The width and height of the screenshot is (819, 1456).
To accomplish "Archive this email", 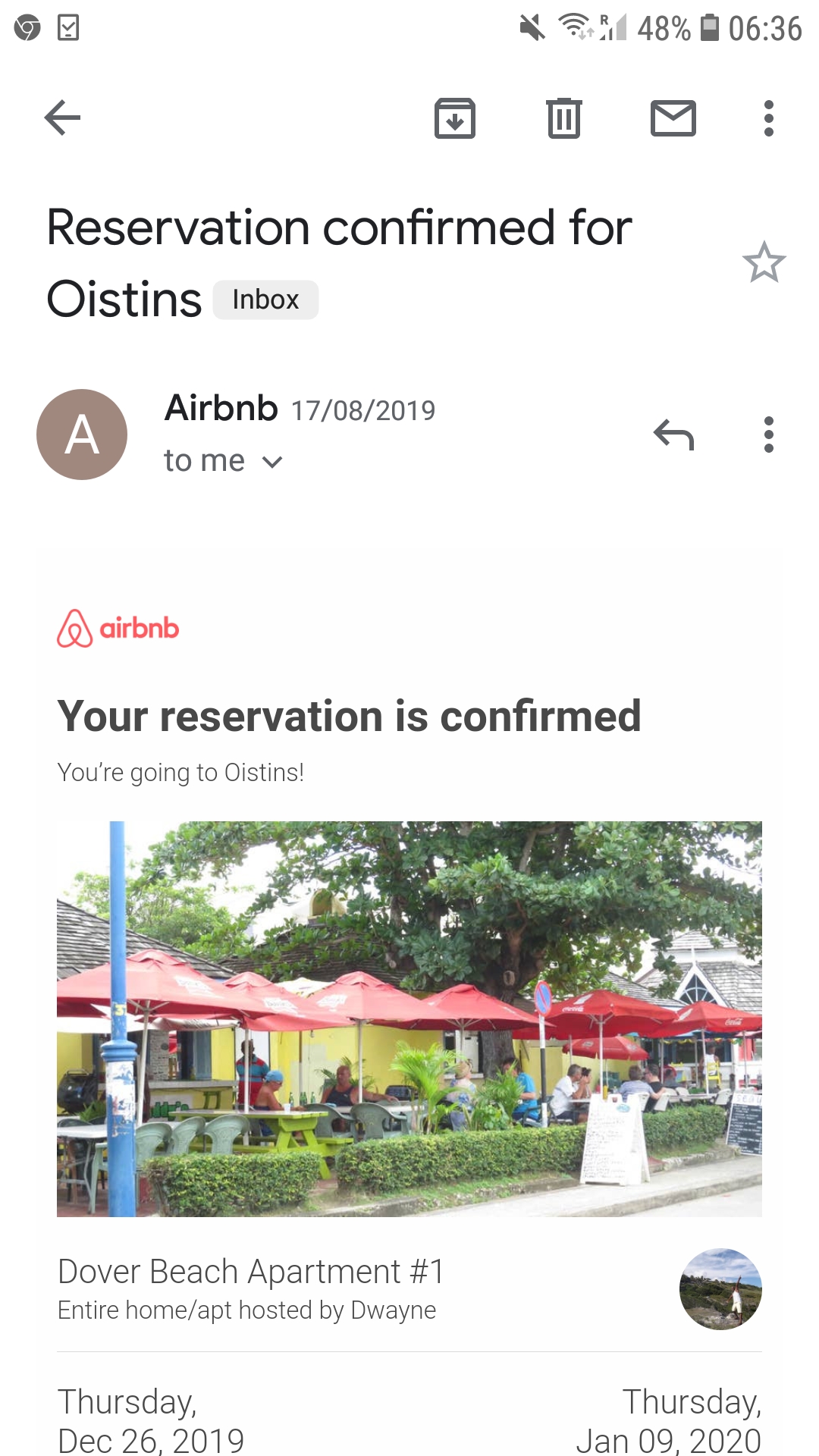I will click(455, 118).
